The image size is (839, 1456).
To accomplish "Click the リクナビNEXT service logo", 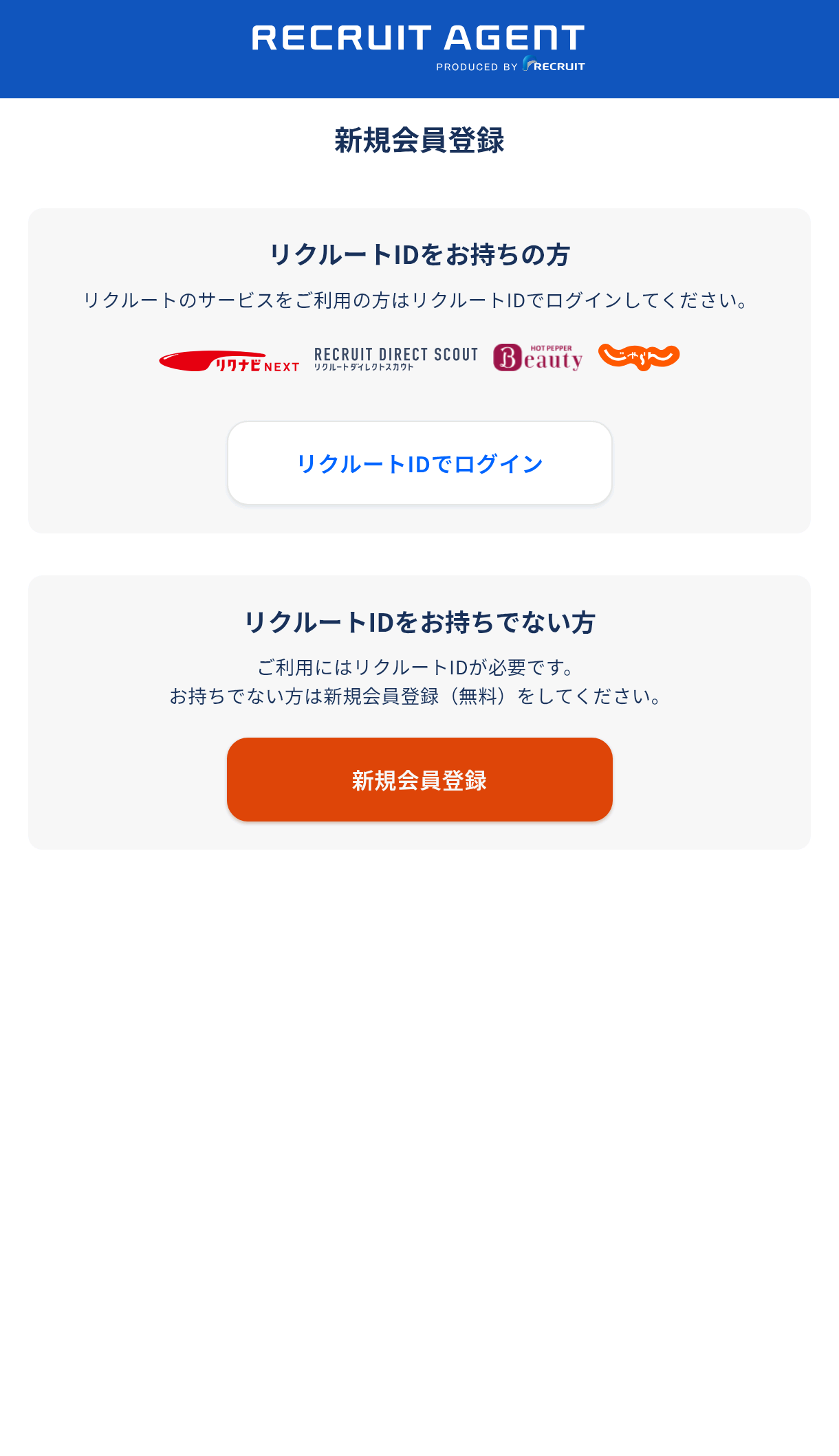I will tap(230, 360).
